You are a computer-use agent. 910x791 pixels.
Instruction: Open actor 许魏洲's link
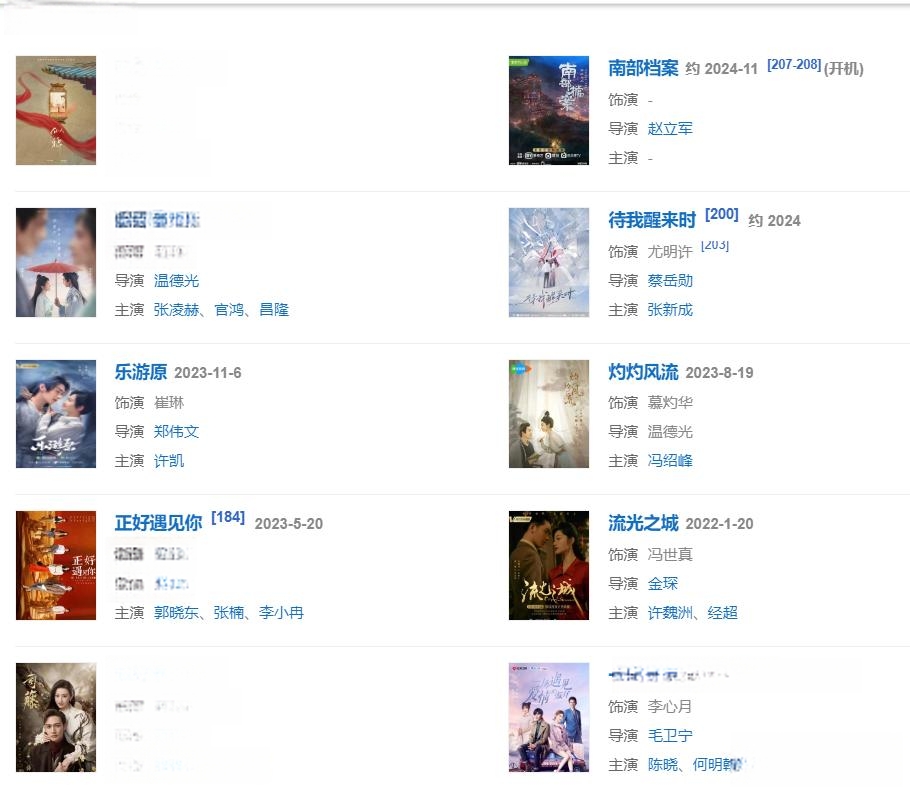tap(670, 612)
